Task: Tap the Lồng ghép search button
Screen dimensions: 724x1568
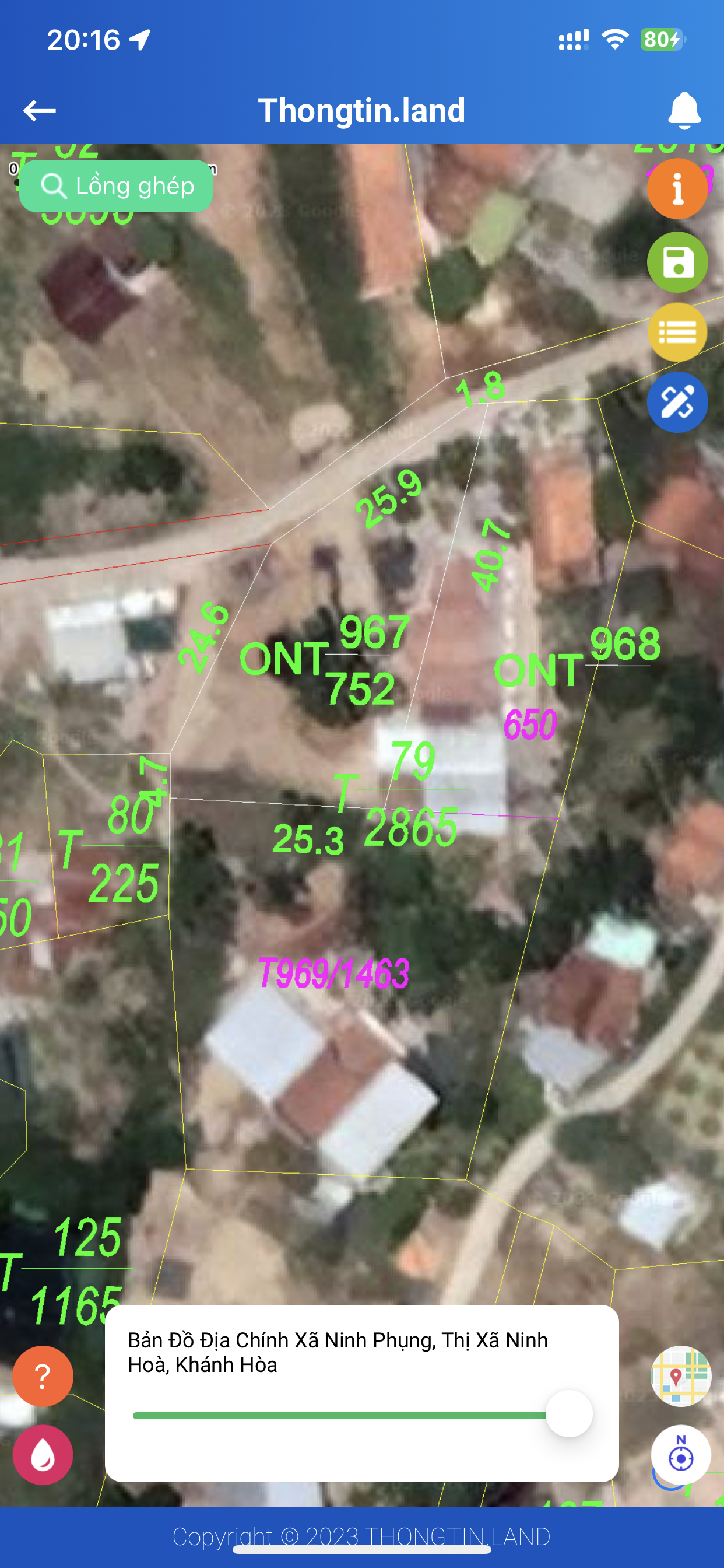Action: [116, 185]
